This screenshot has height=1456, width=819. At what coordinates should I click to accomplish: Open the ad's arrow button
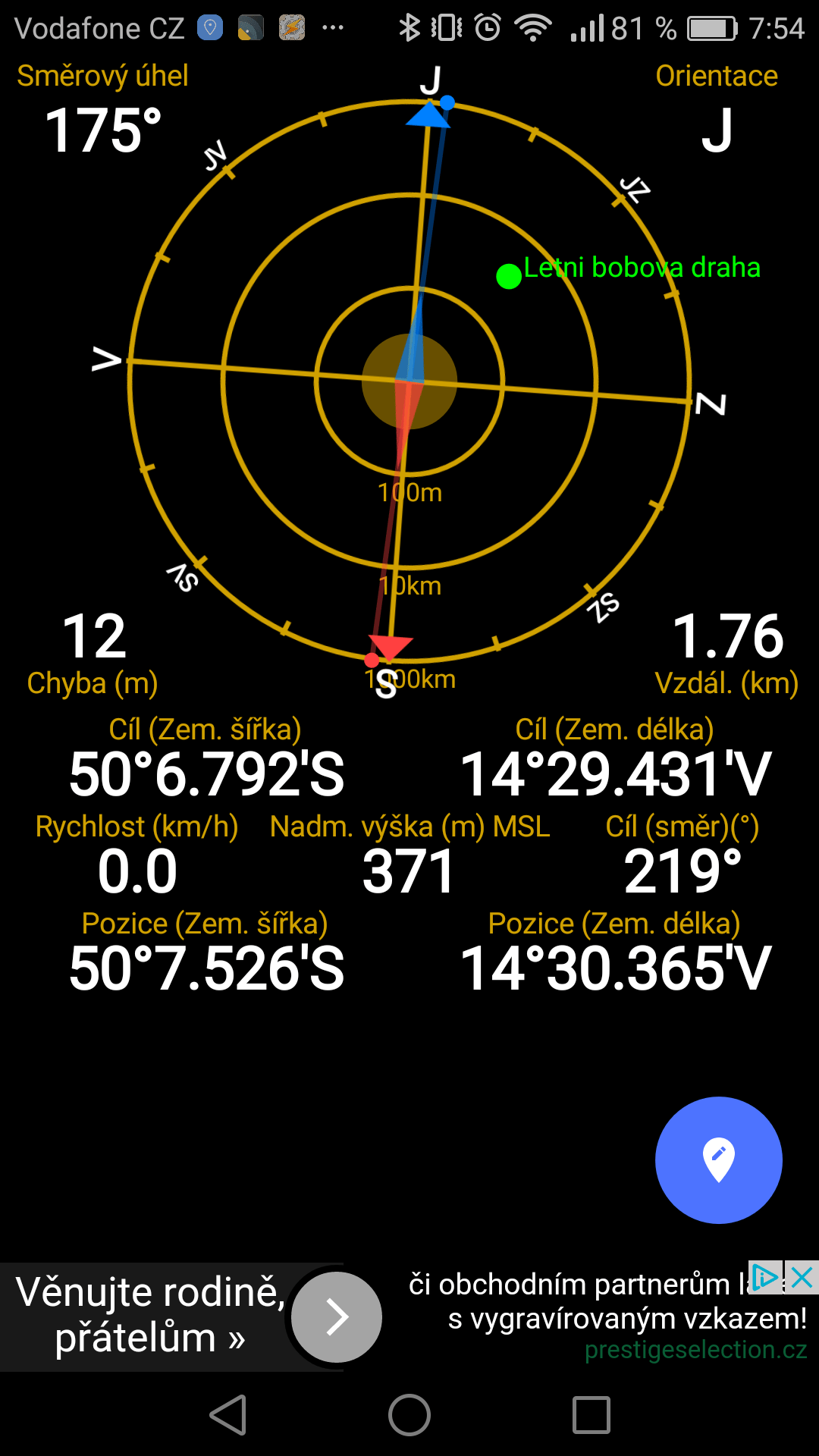(x=337, y=1317)
